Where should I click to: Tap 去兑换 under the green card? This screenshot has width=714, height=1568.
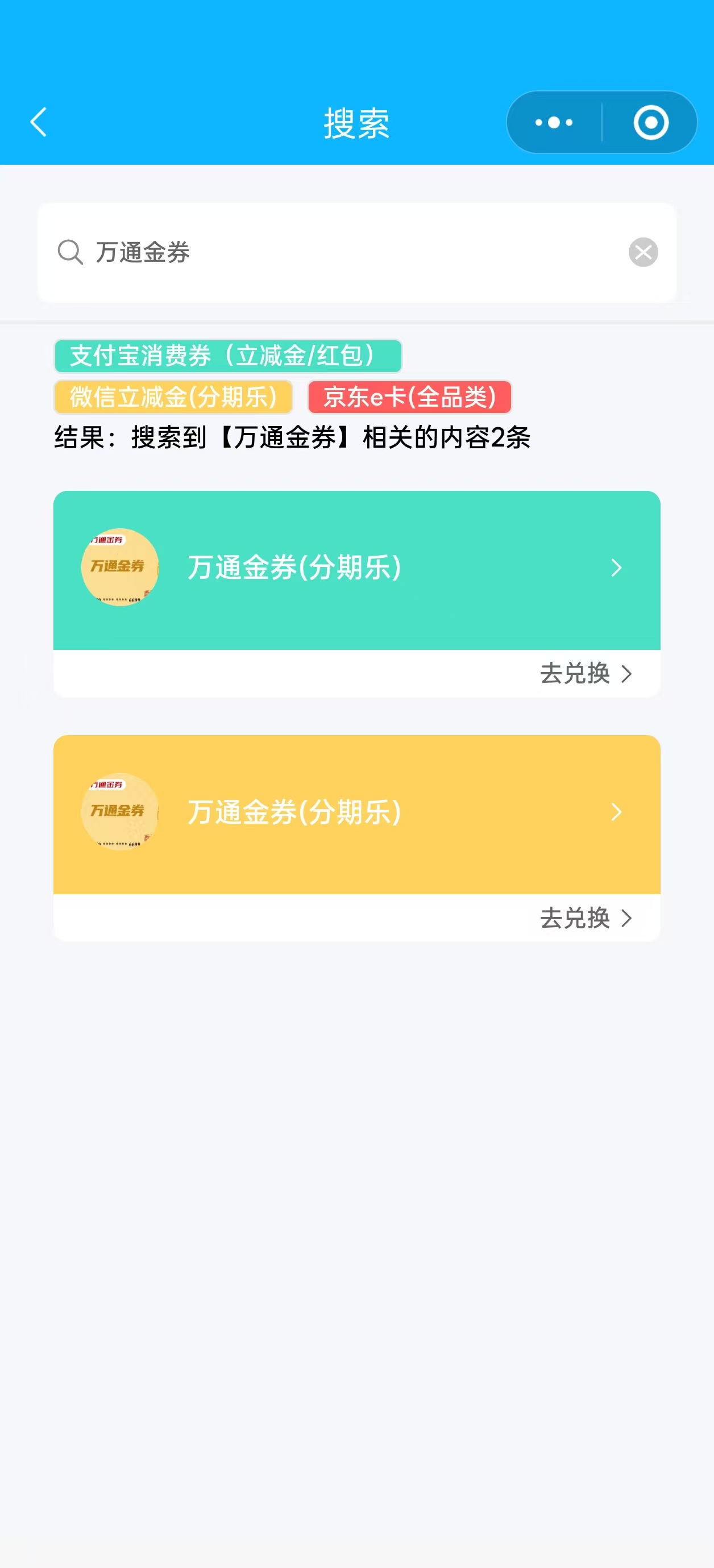pyautogui.click(x=586, y=673)
